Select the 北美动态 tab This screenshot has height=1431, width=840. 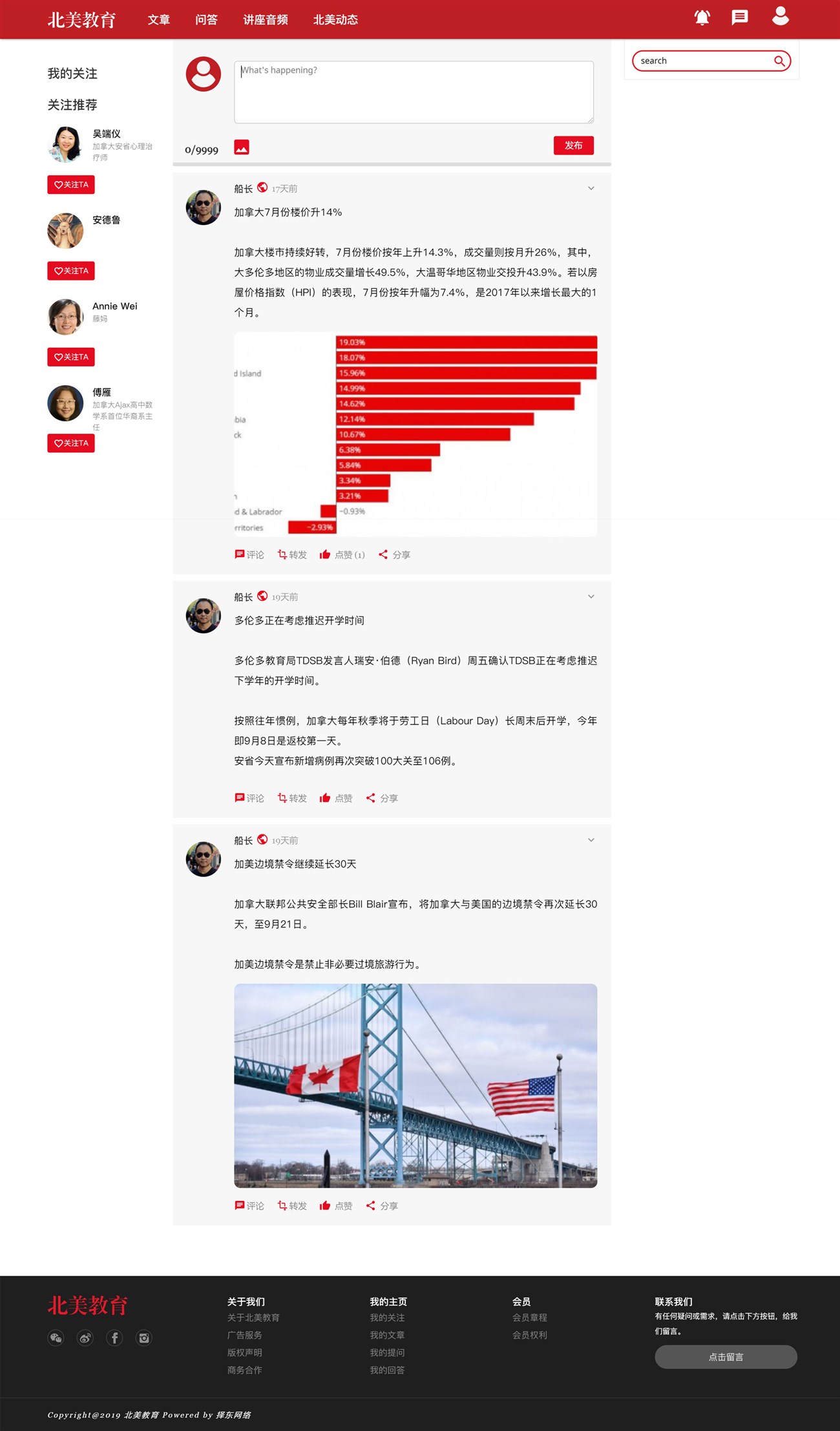(x=335, y=20)
